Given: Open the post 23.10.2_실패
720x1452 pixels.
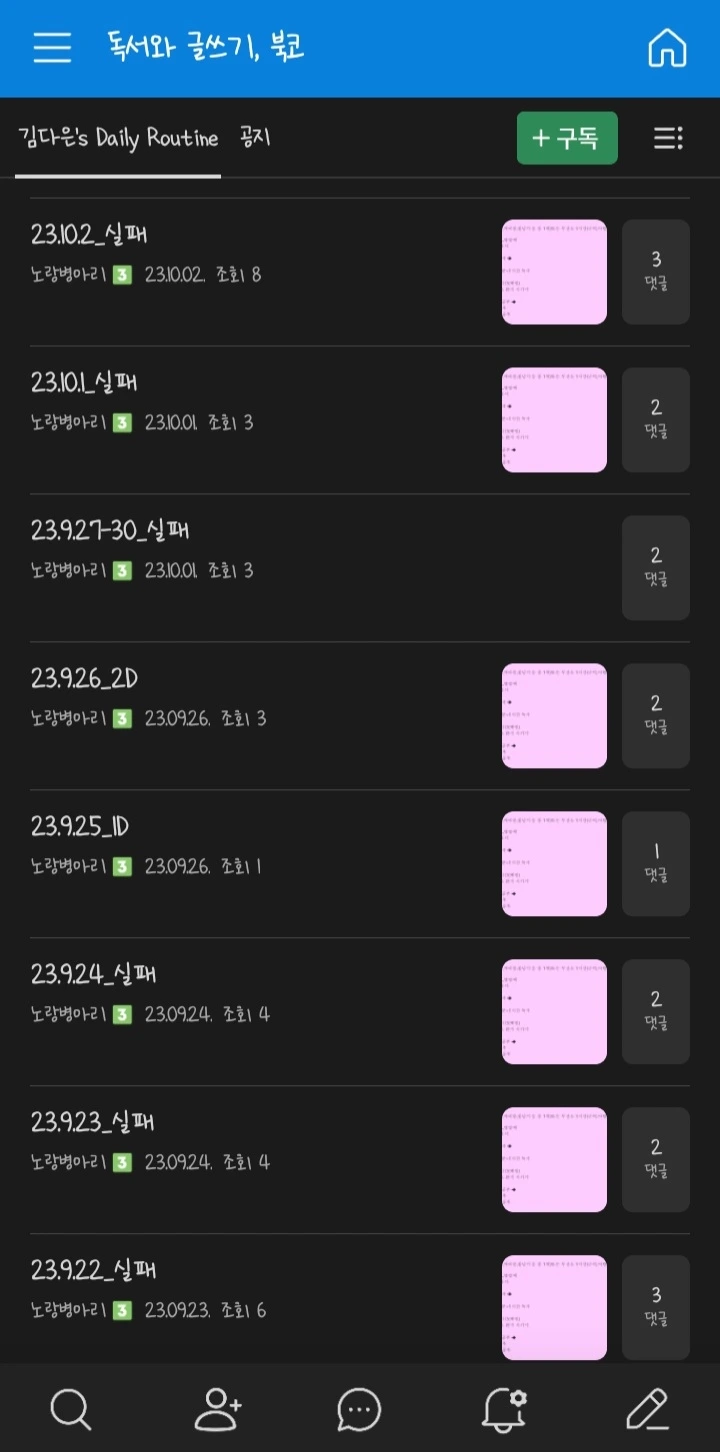Looking at the screenshot, I should coord(90,235).
